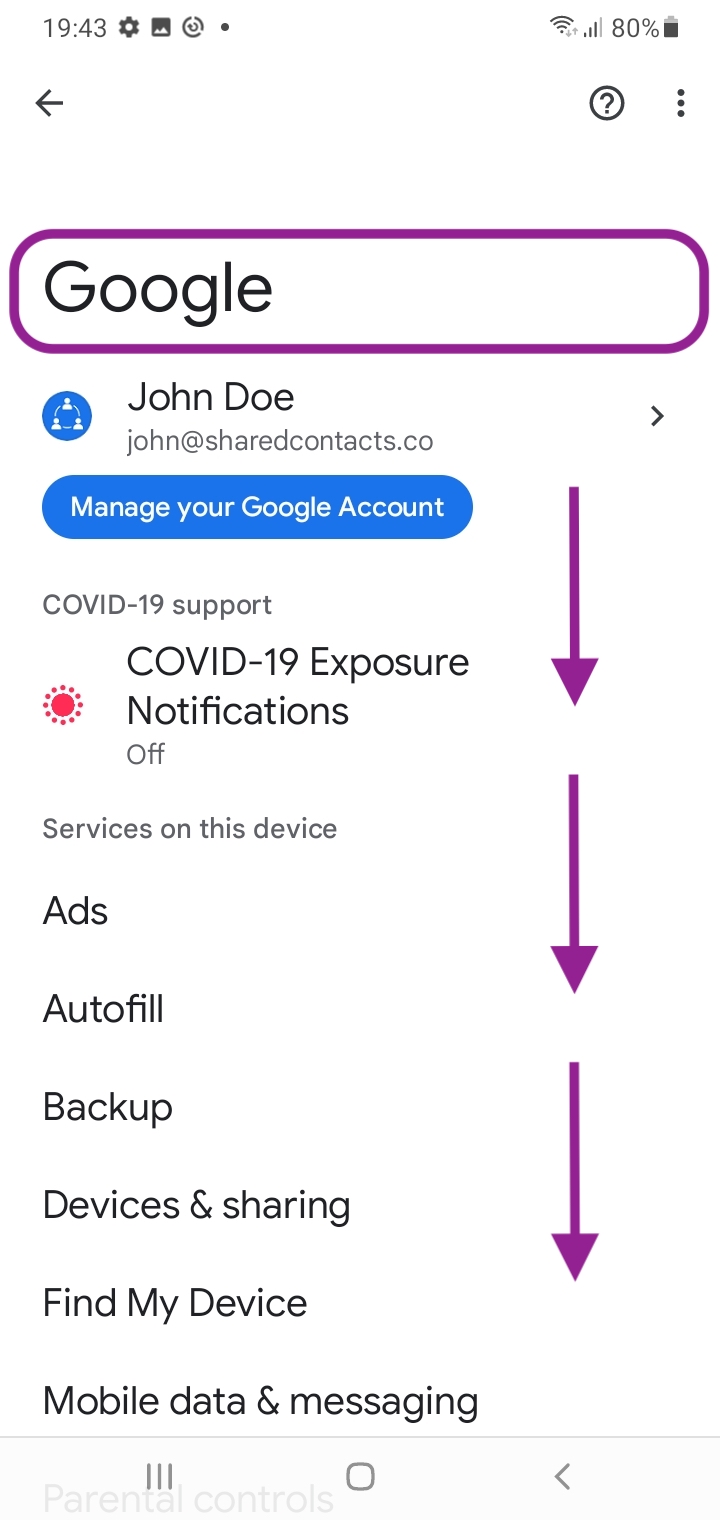Tap Manage your Google Account button

[257, 507]
